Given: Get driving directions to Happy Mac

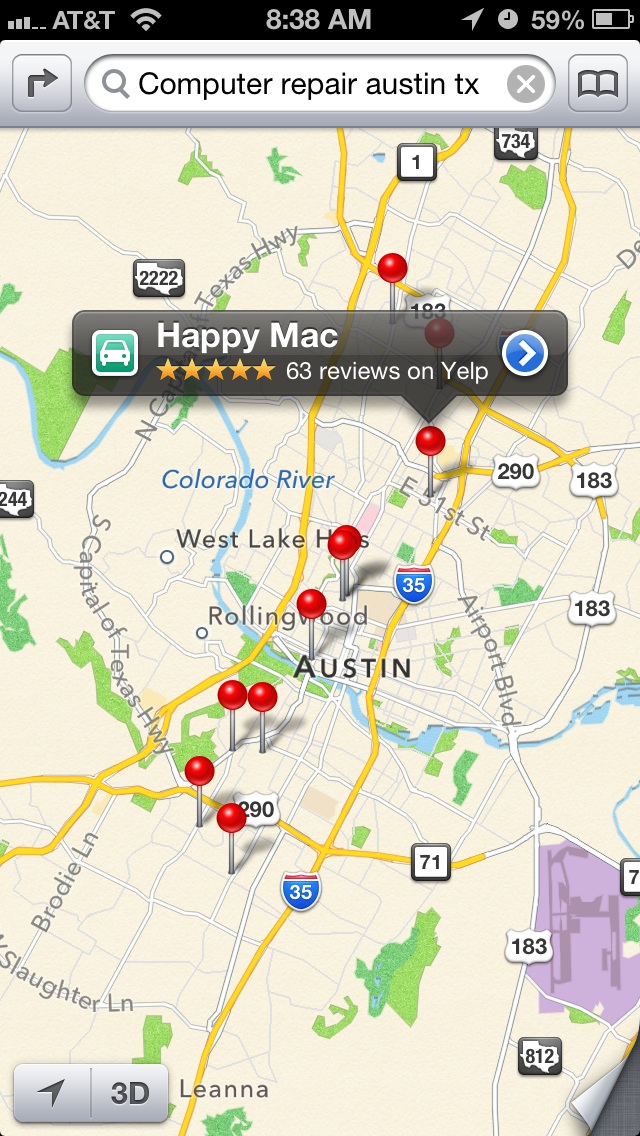Looking at the screenshot, I should tap(115, 353).
